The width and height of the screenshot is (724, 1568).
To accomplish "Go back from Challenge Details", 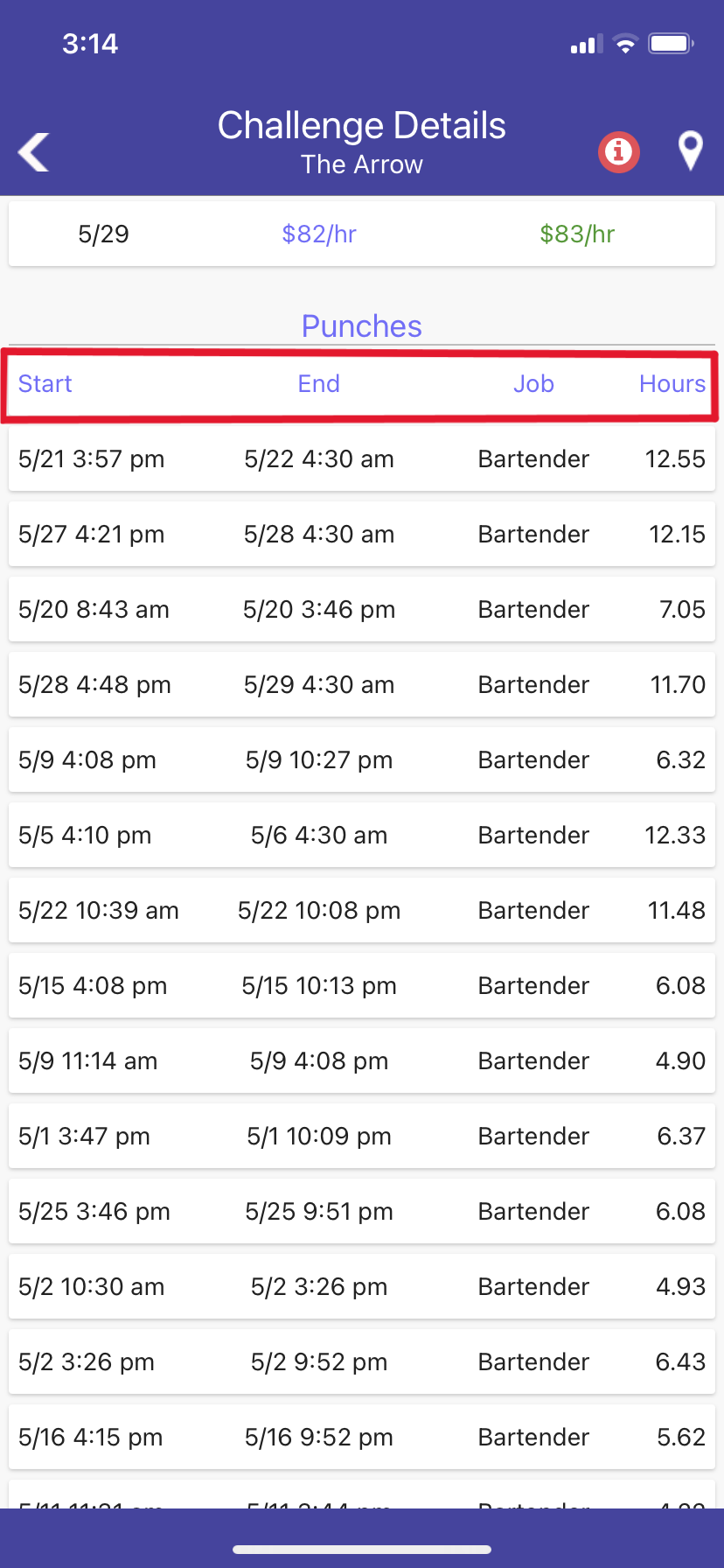I will (x=34, y=152).
